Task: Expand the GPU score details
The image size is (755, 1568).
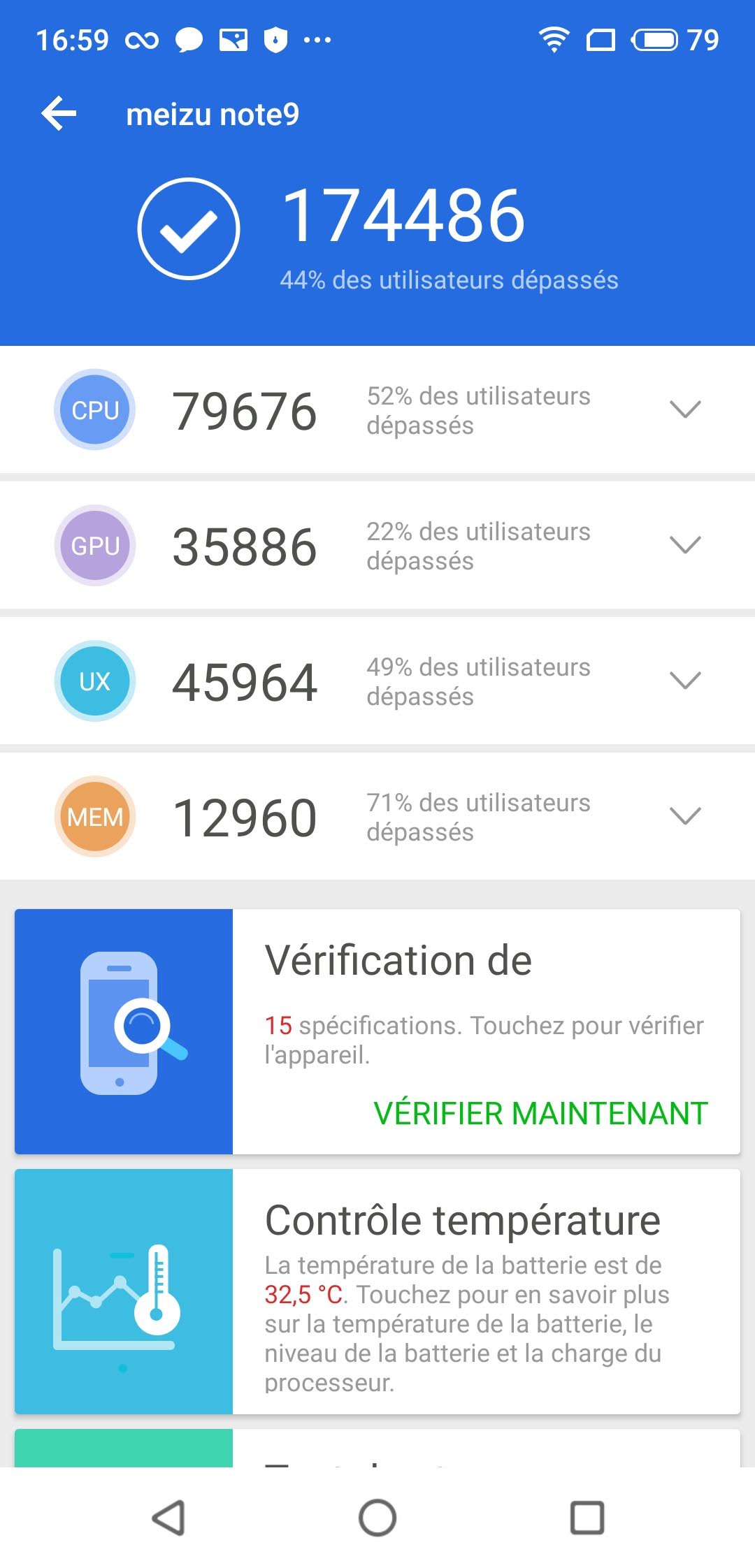Action: pyautogui.click(x=684, y=545)
